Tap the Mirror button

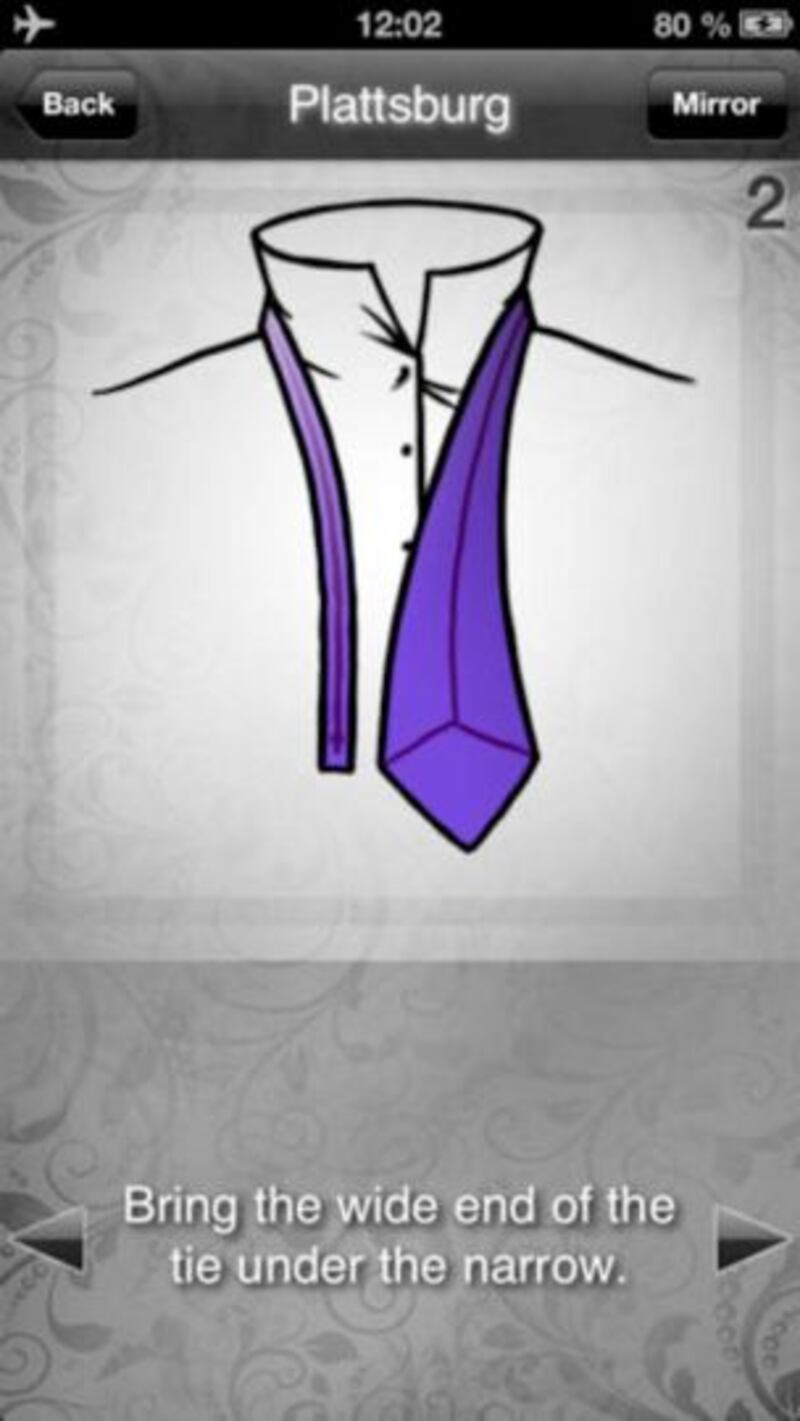coord(716,104)
